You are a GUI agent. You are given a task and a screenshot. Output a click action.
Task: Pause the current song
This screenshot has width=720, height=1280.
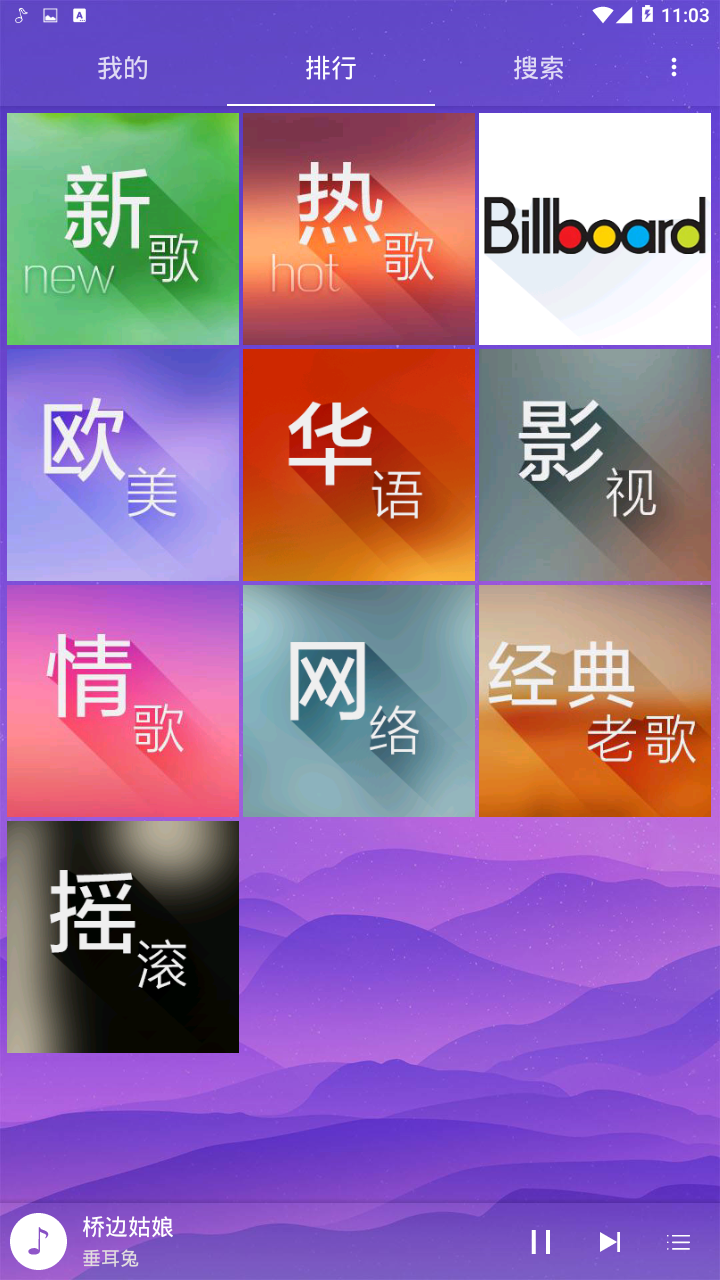coord(541,1242)
